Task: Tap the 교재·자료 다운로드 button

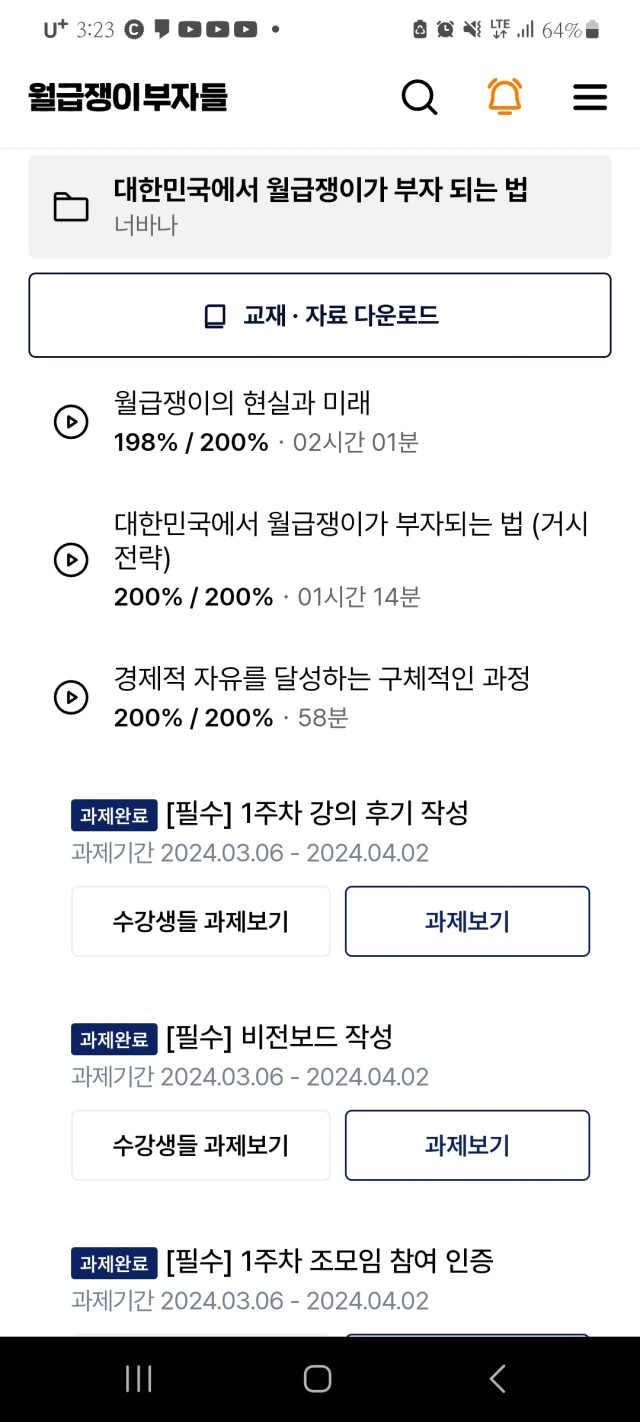Action: click(320, 316)
